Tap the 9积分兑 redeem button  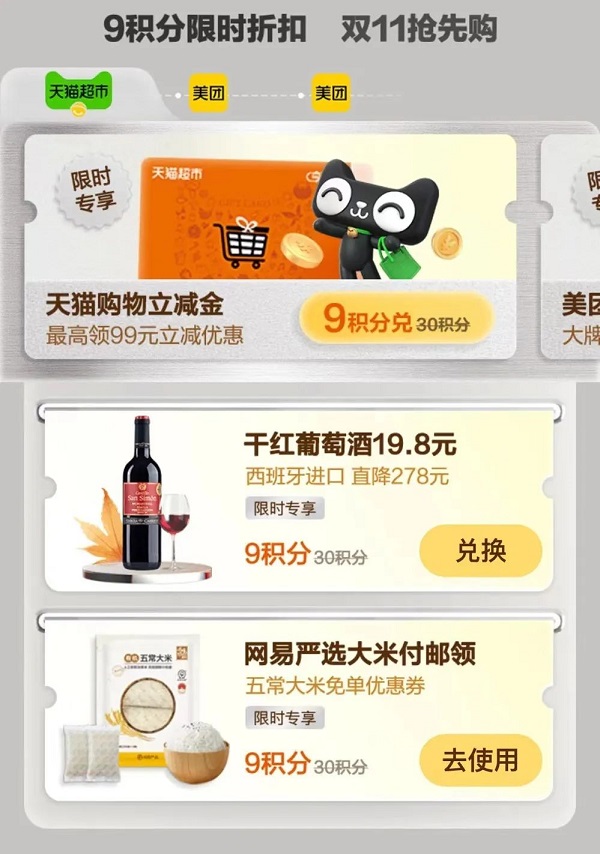click(396, 320)
